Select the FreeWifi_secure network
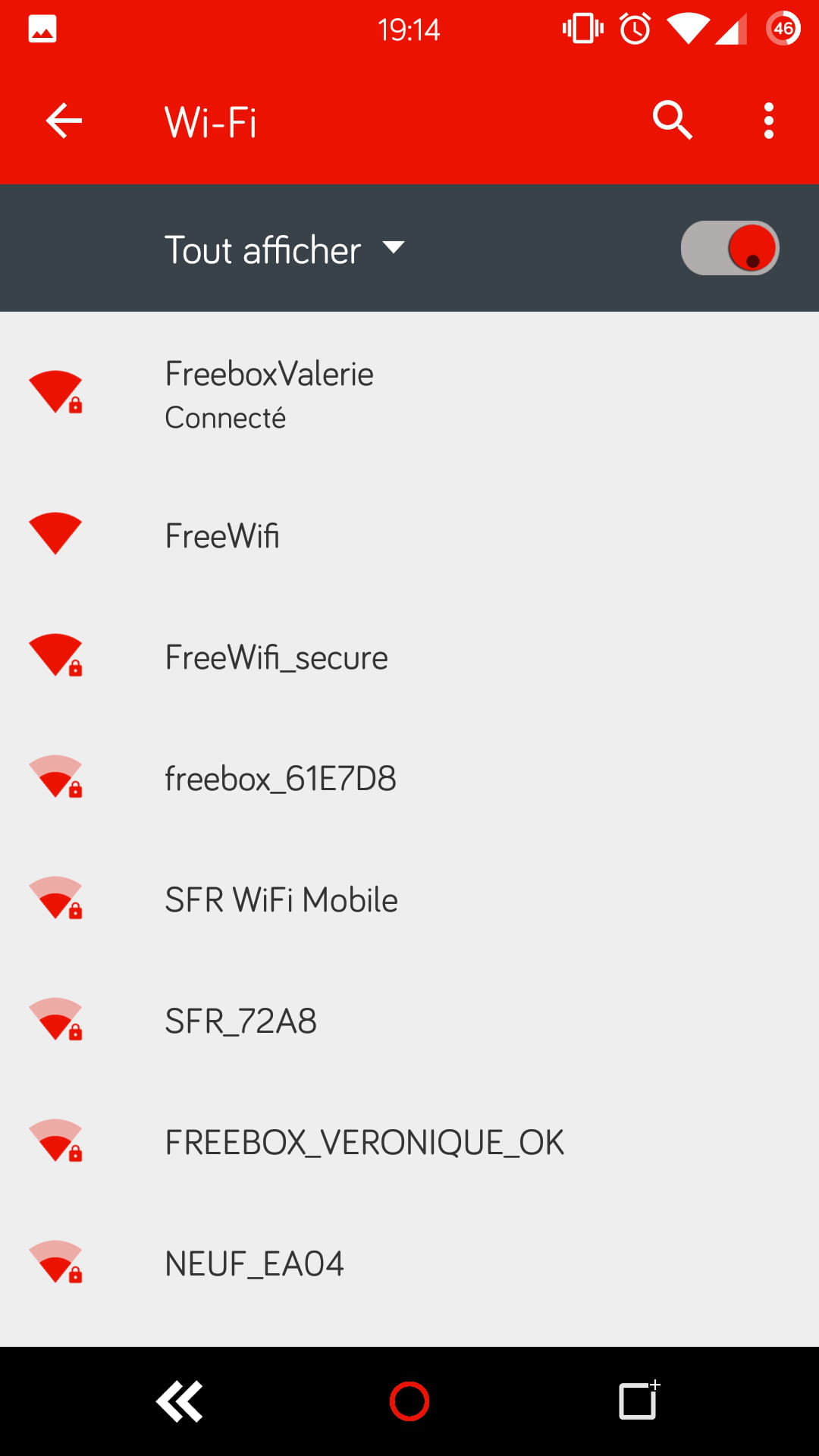The image size is (819, 1456). [x=409, y=657]
